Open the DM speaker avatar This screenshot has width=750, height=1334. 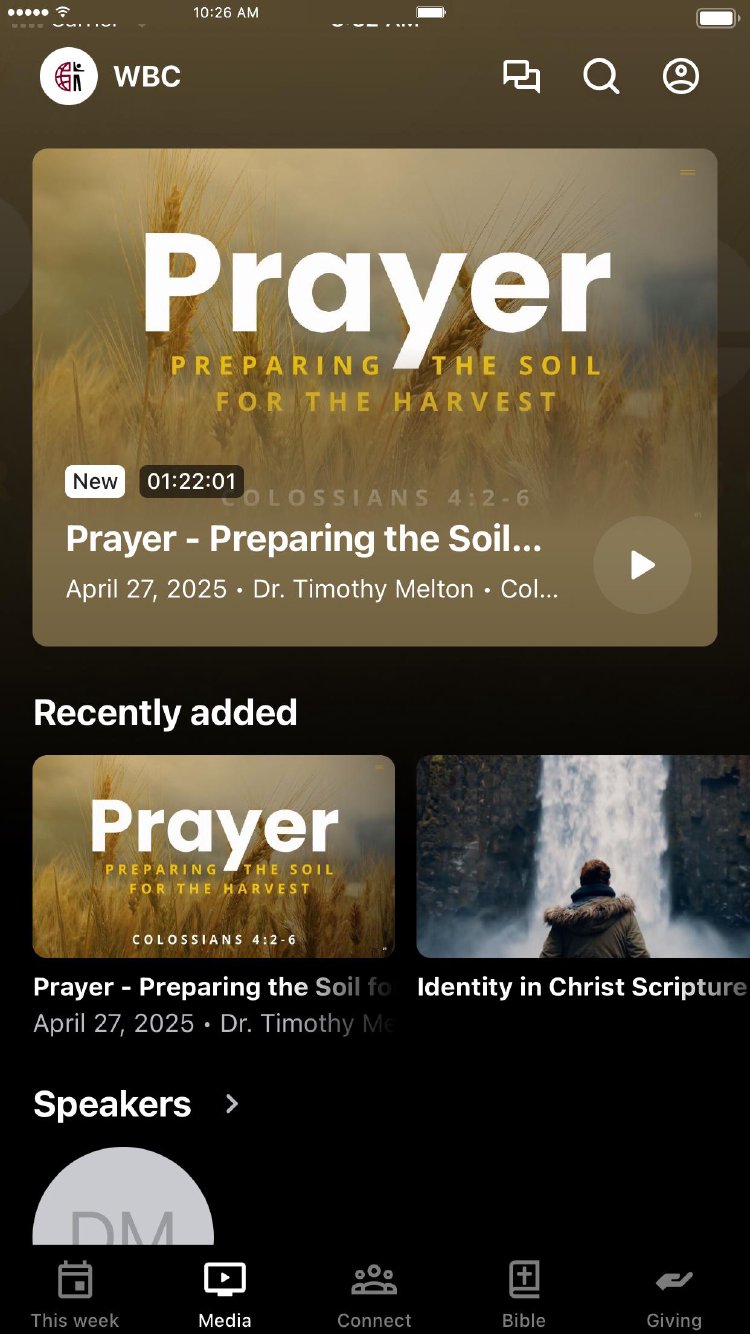[123, 1200]
